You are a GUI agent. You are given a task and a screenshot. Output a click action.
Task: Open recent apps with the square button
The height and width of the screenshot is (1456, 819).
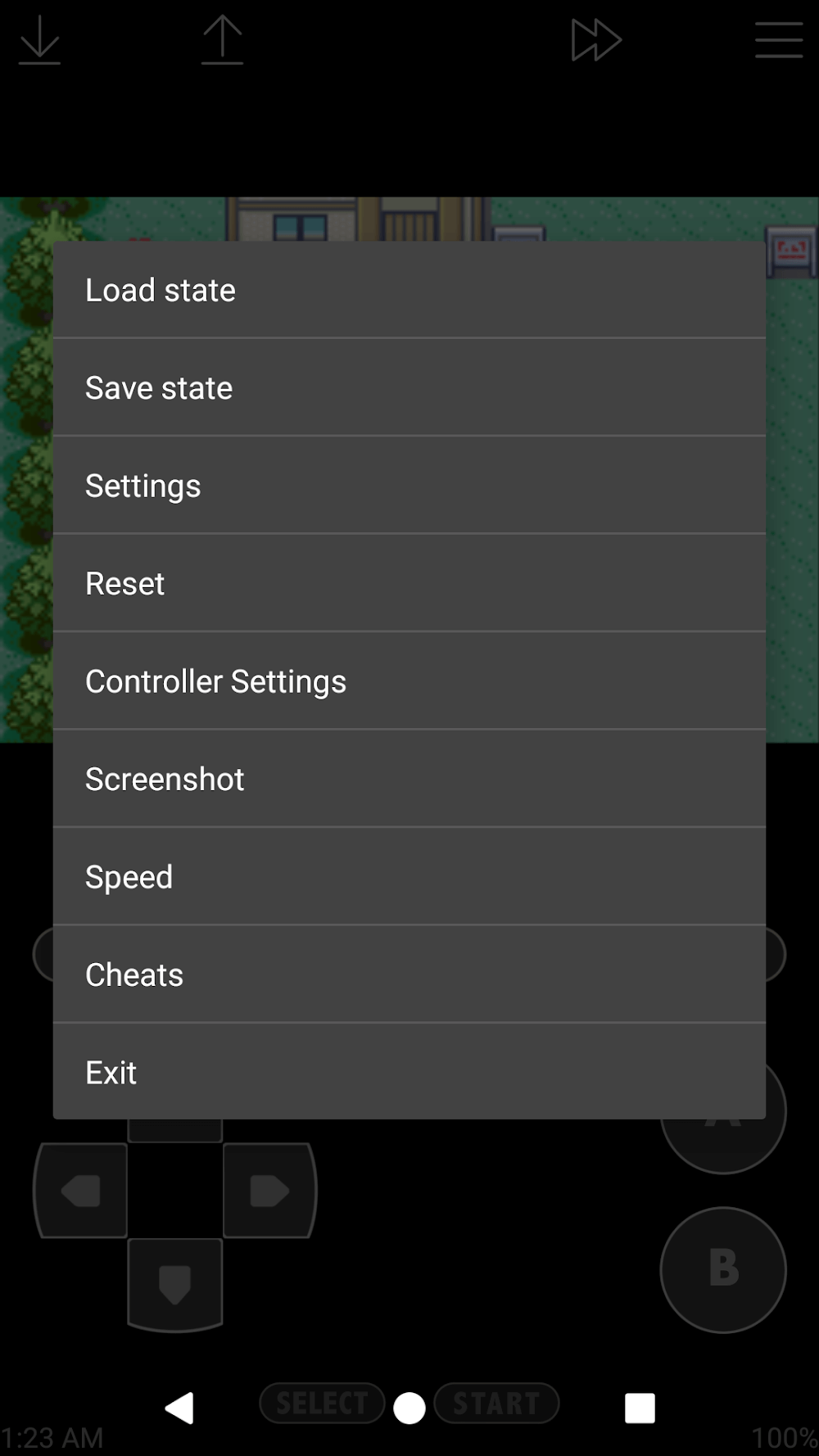(x=640, y=1408)
